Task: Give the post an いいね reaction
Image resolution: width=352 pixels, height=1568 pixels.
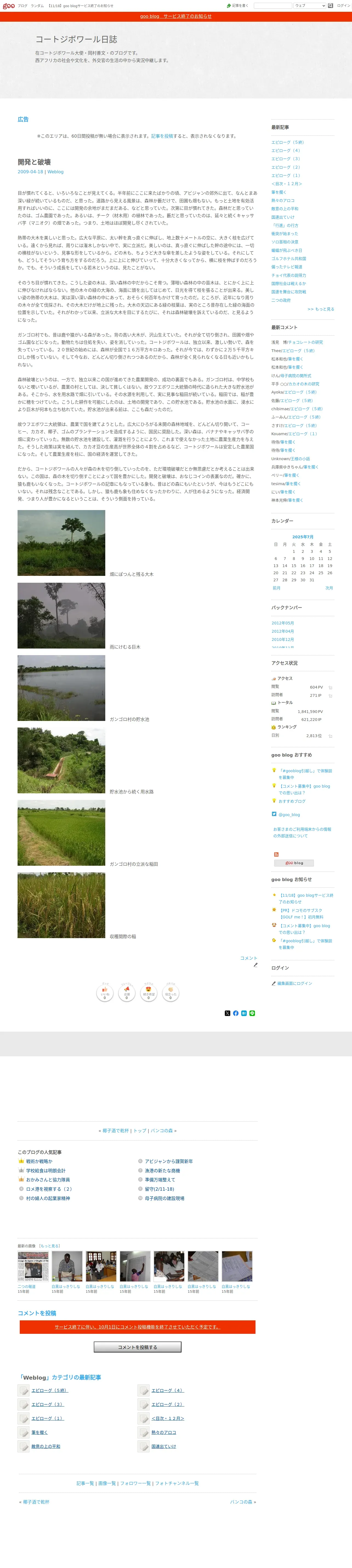Action: [105, 993]
